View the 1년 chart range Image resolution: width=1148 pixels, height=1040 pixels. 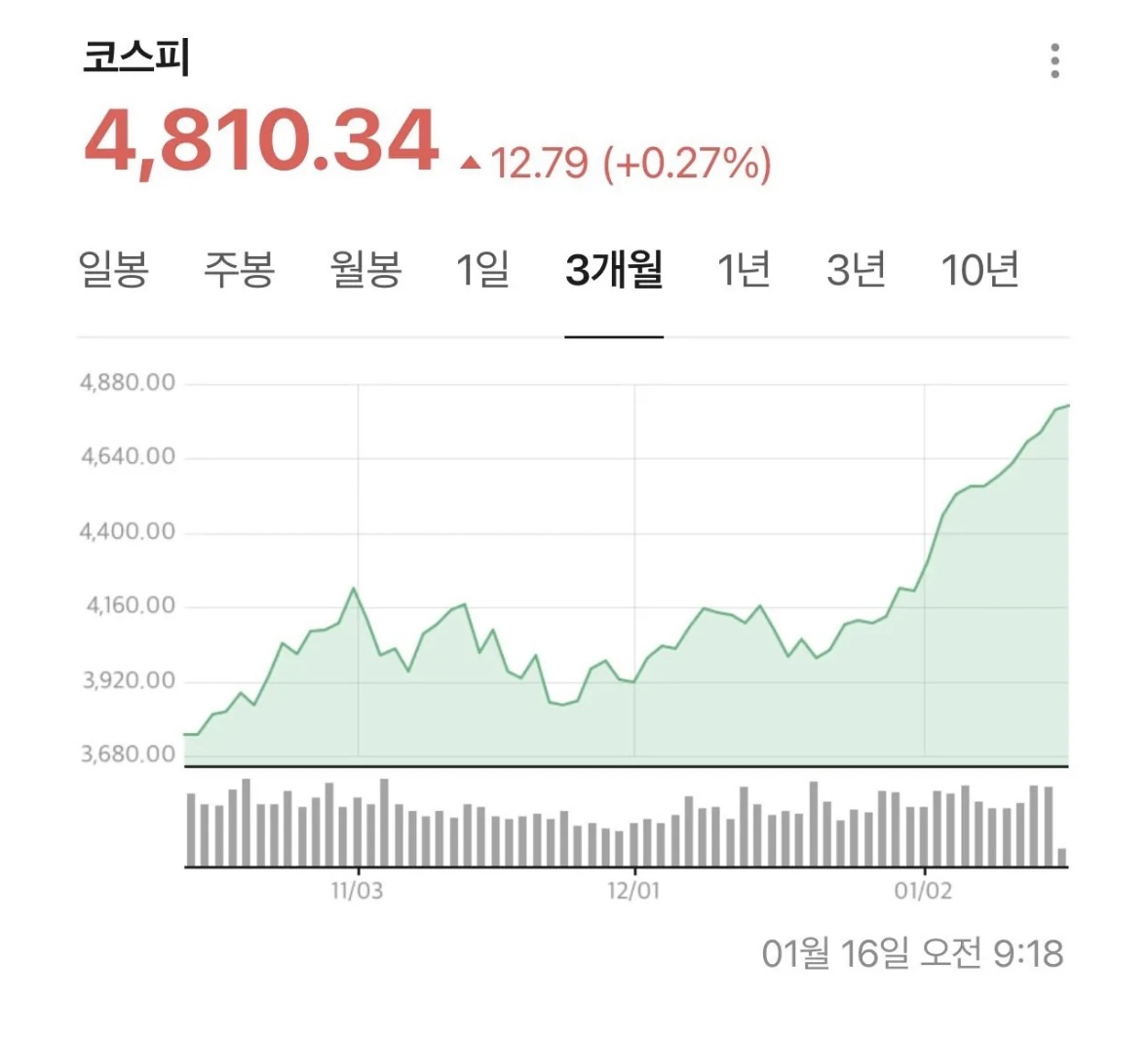pos(744,269)
